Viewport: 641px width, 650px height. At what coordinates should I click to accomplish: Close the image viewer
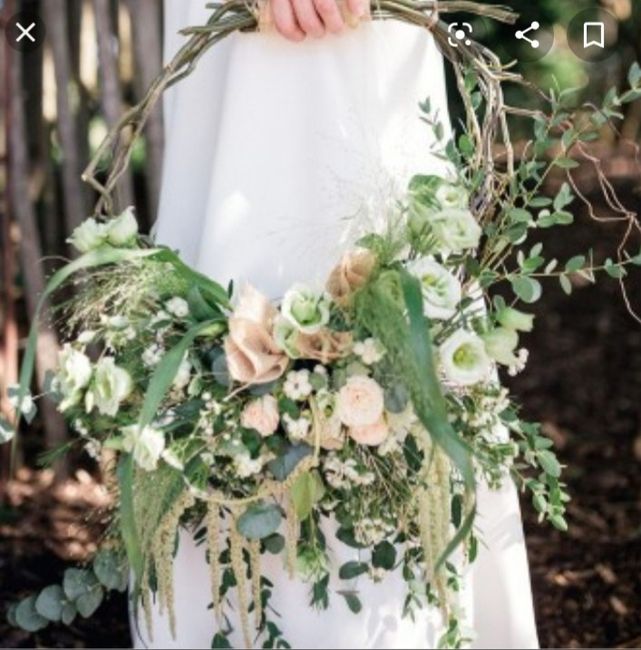coord(26,33)
